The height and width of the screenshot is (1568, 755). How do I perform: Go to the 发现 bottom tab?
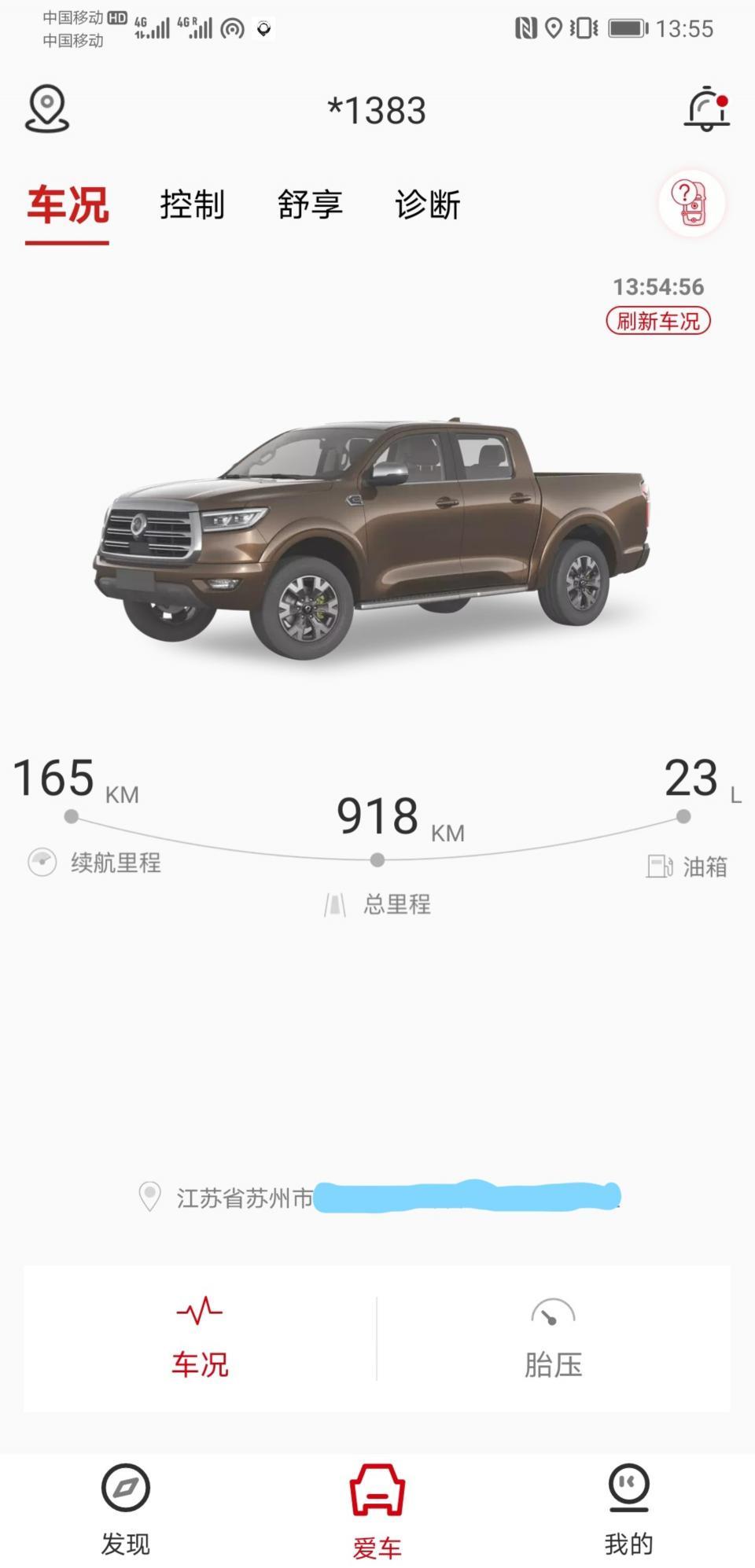(x=126, y=1510)
